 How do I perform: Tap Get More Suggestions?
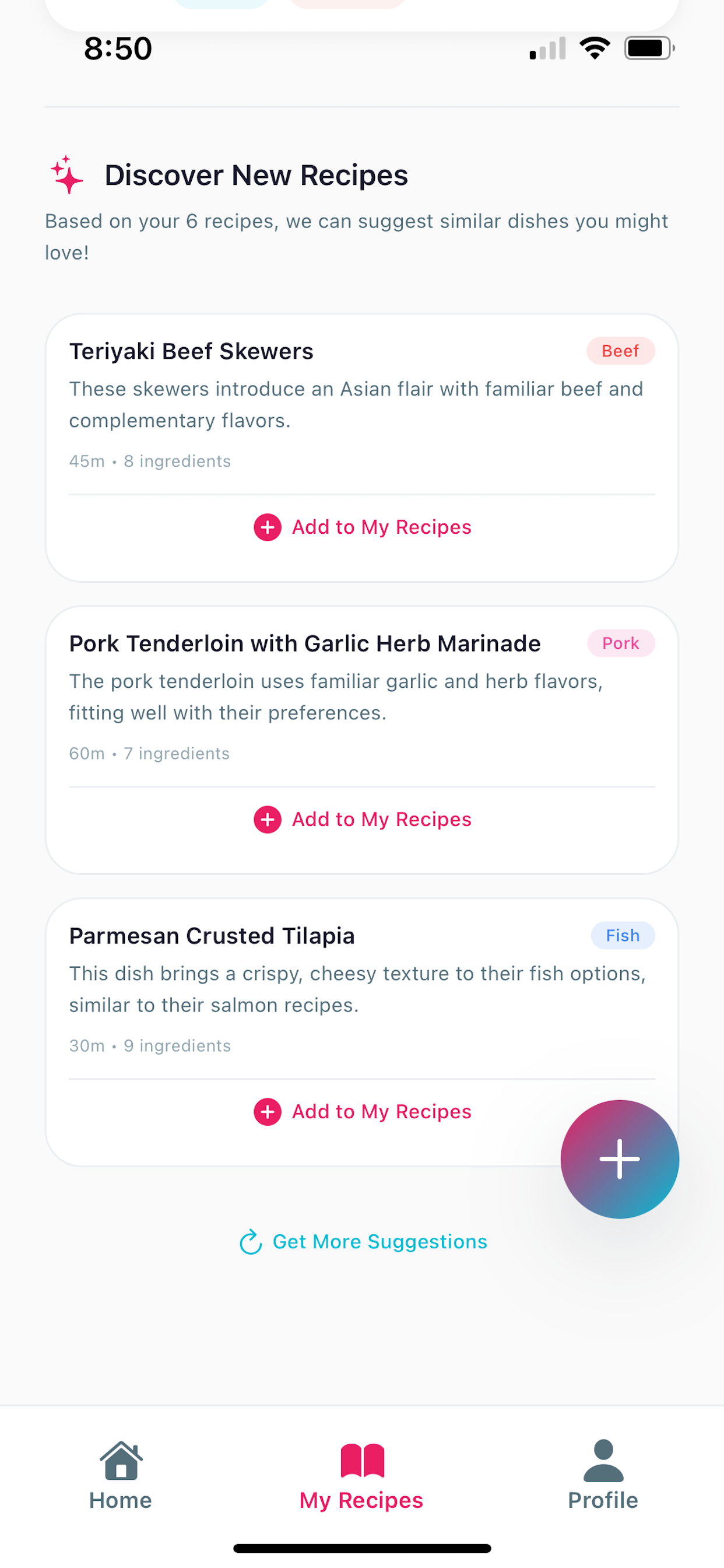point(378,1242)
